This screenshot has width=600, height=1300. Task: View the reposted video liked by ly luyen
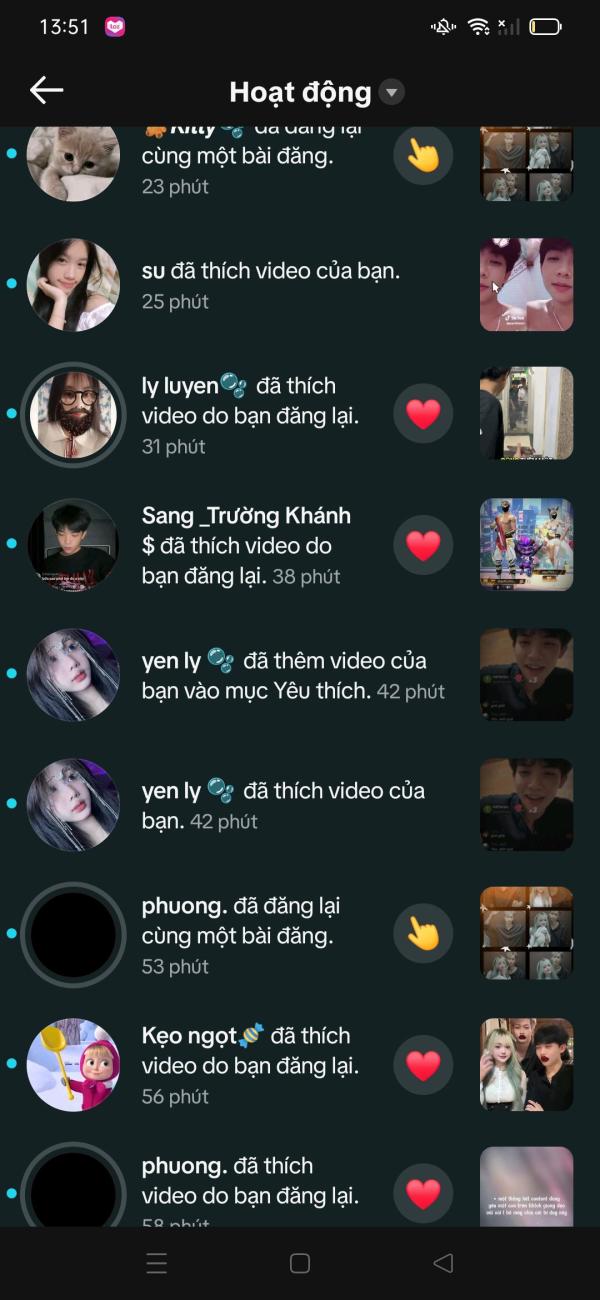click(x=526, y=413)
